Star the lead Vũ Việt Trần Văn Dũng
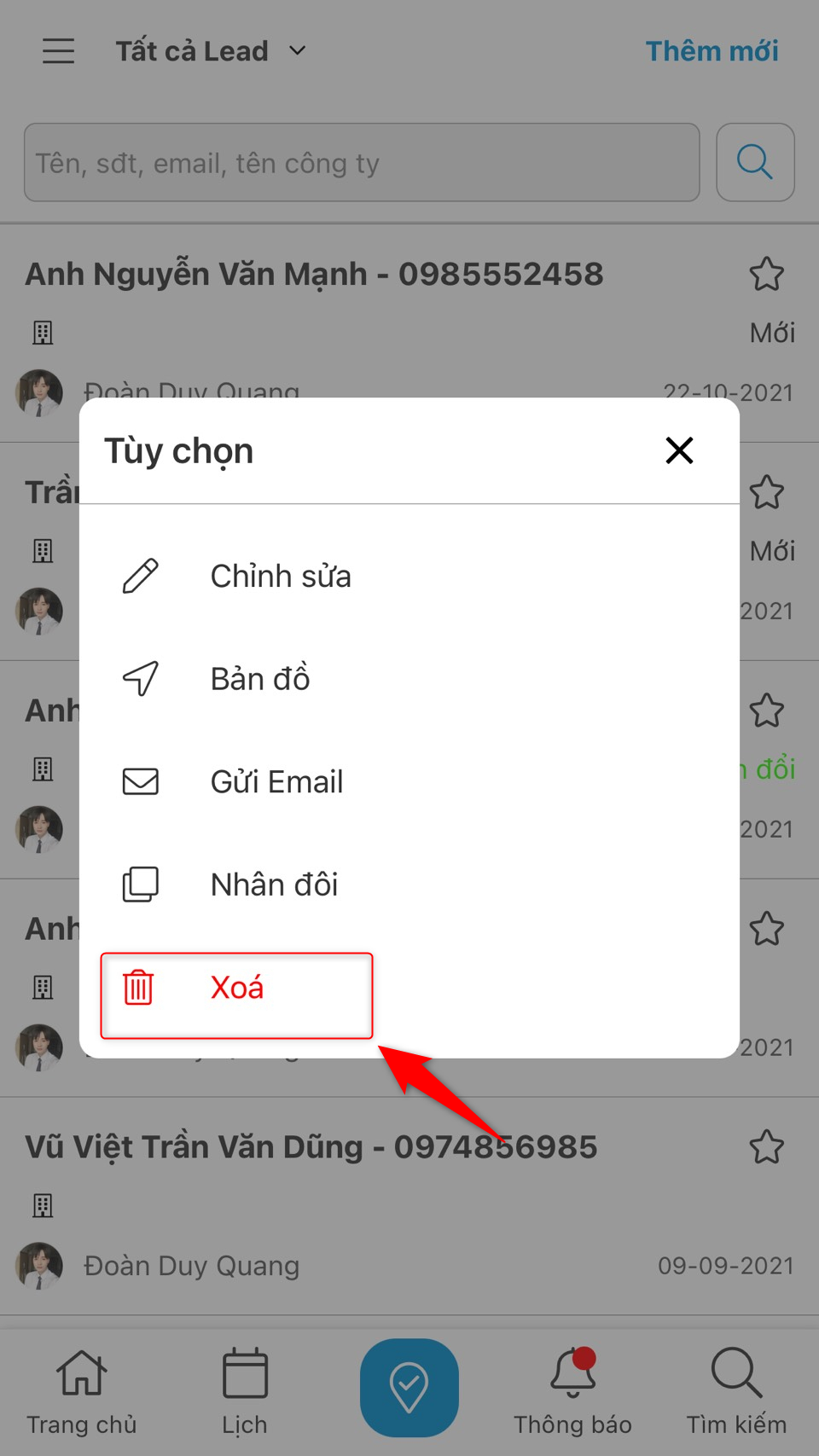The width and height of the screenshot is (819, 1456). coord(766,1147)
